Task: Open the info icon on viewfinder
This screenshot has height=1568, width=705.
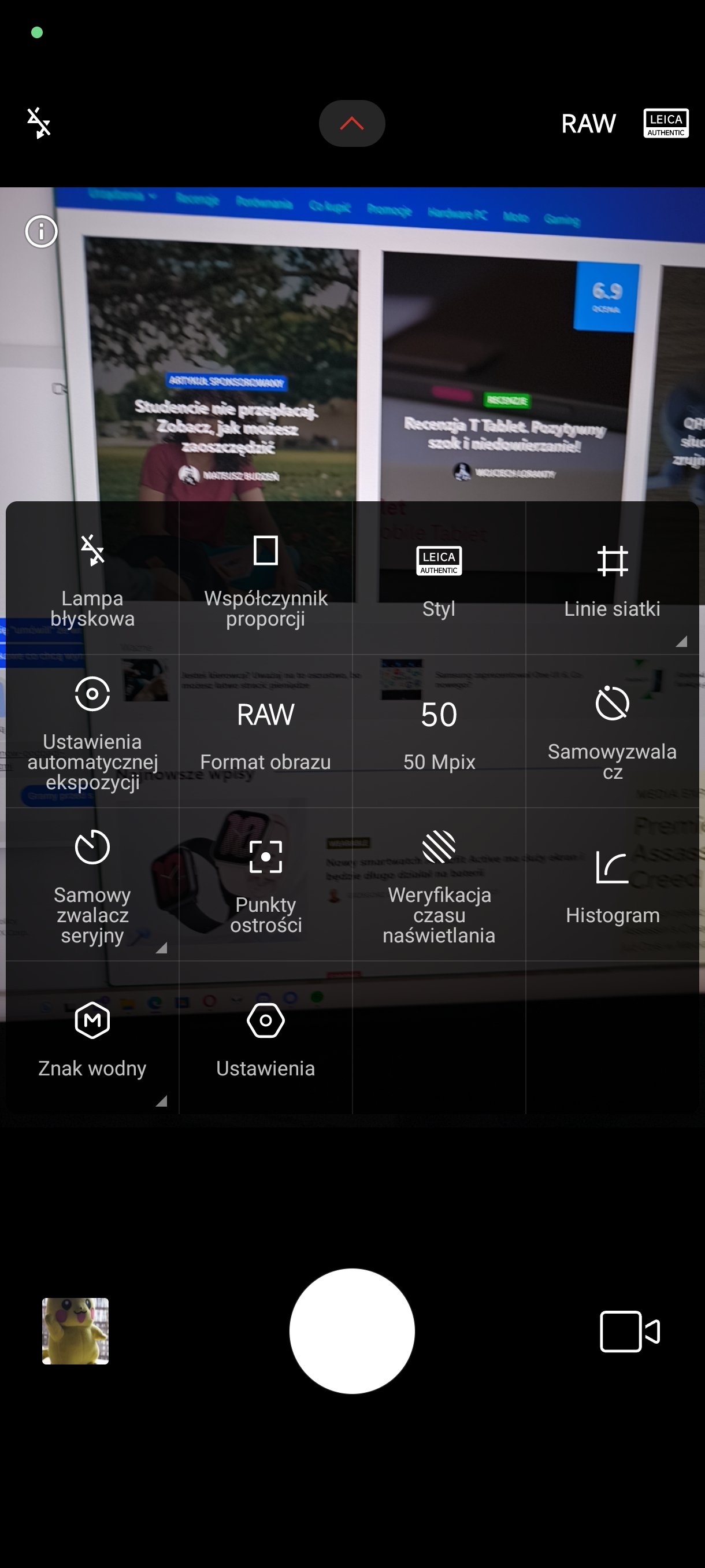Action: pos(42,232)
